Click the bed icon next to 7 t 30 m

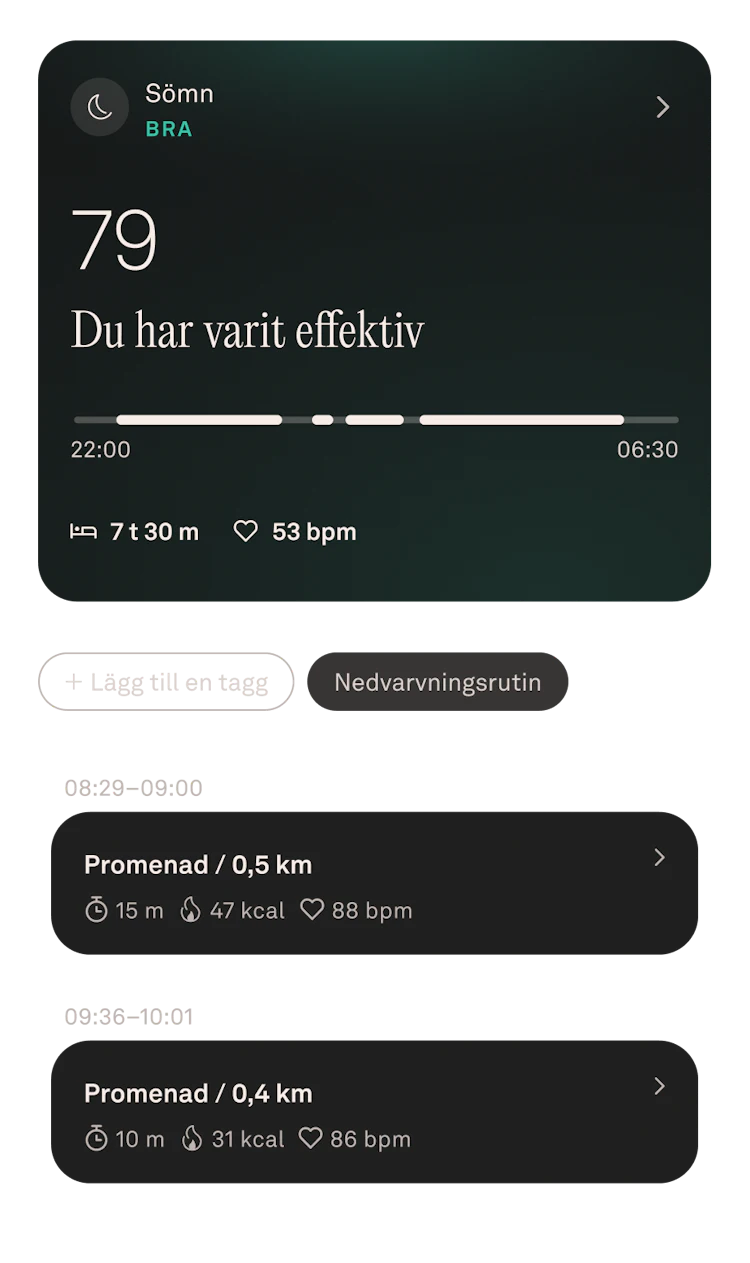tap(88, 532)
